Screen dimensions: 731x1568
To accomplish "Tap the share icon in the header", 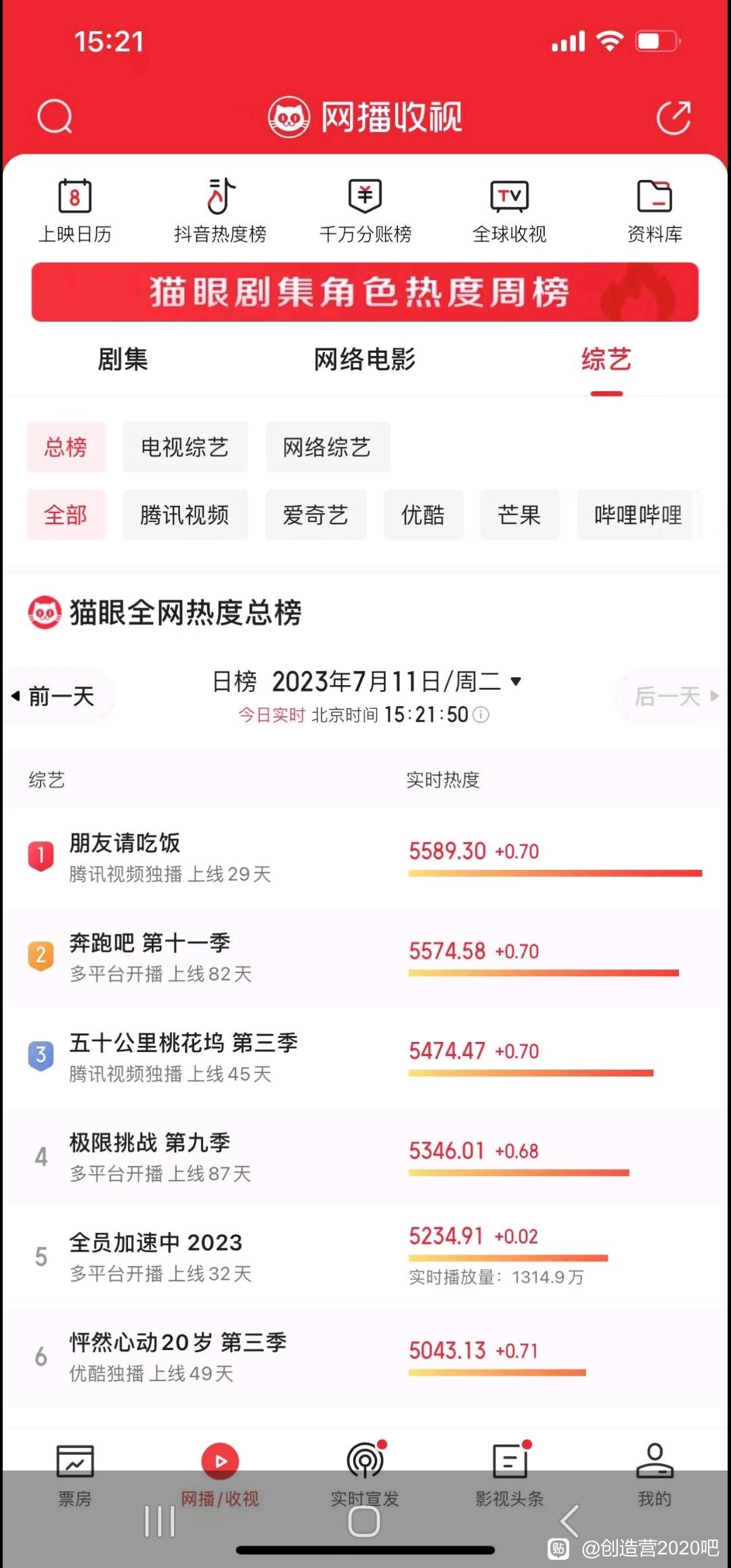I will [x=673, y=117].
